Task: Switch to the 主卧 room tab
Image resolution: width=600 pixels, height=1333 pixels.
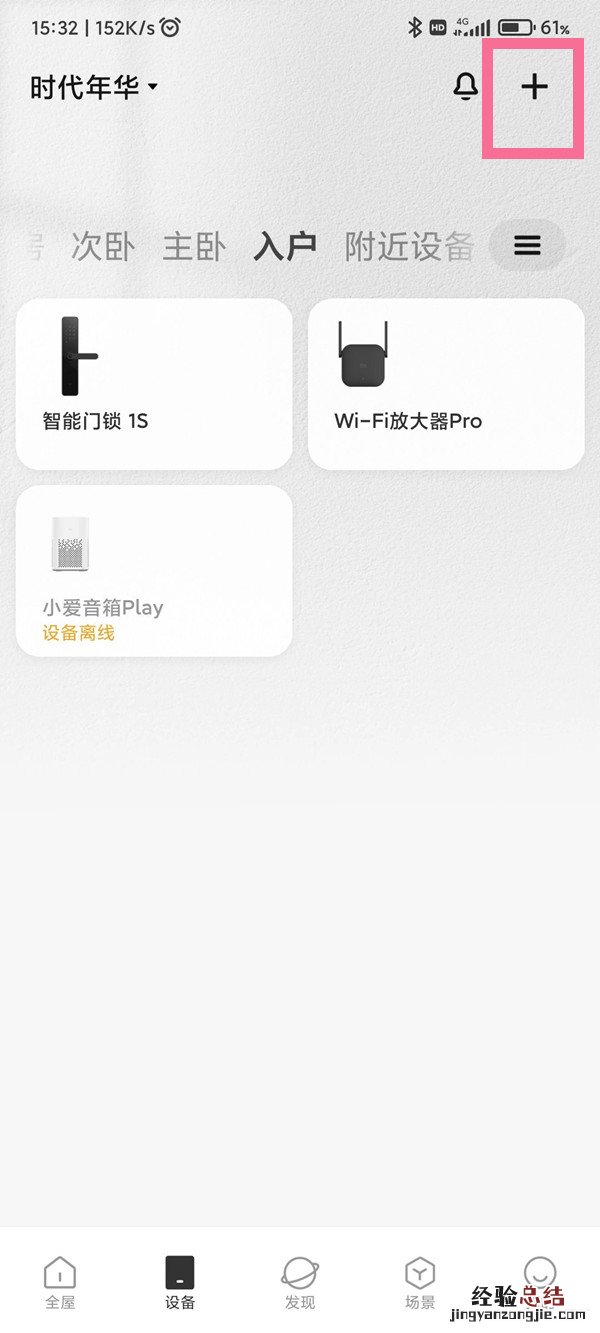Action: [x=194, y=246]
